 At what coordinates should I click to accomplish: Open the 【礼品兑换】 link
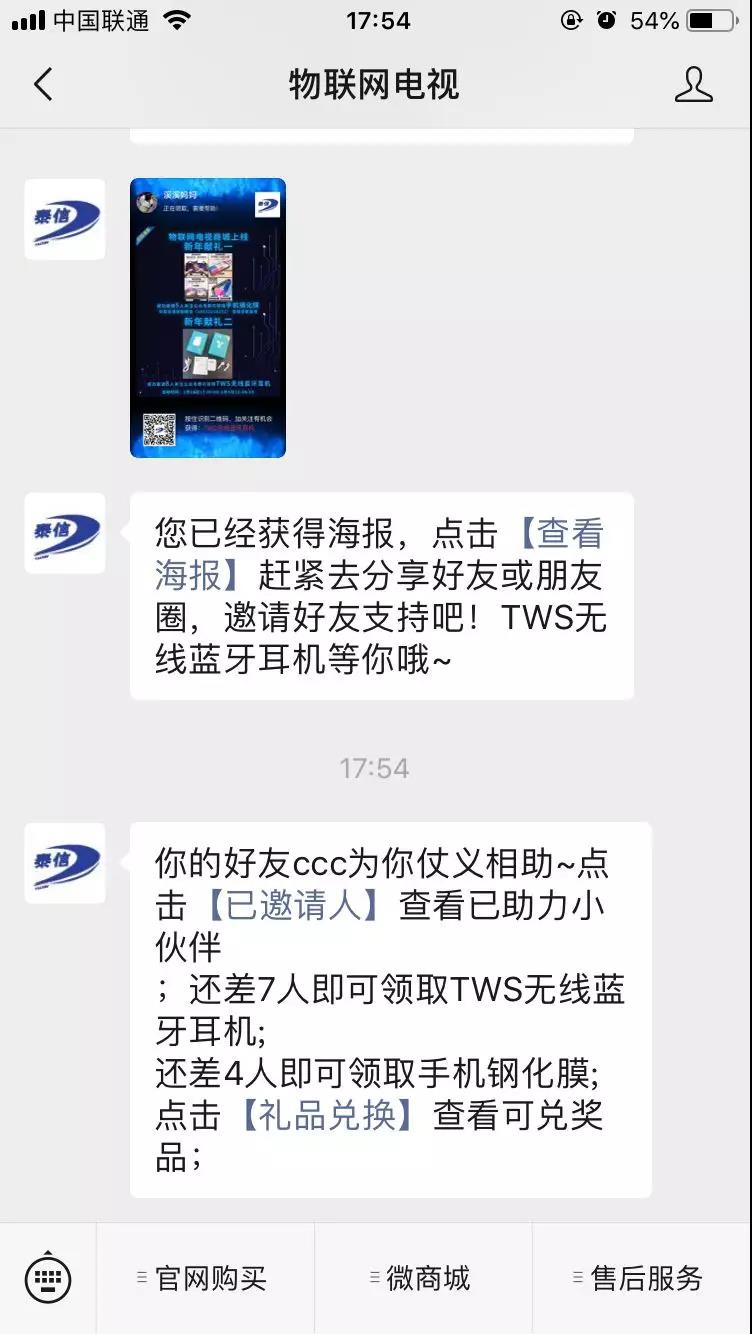coord(326,1116)
